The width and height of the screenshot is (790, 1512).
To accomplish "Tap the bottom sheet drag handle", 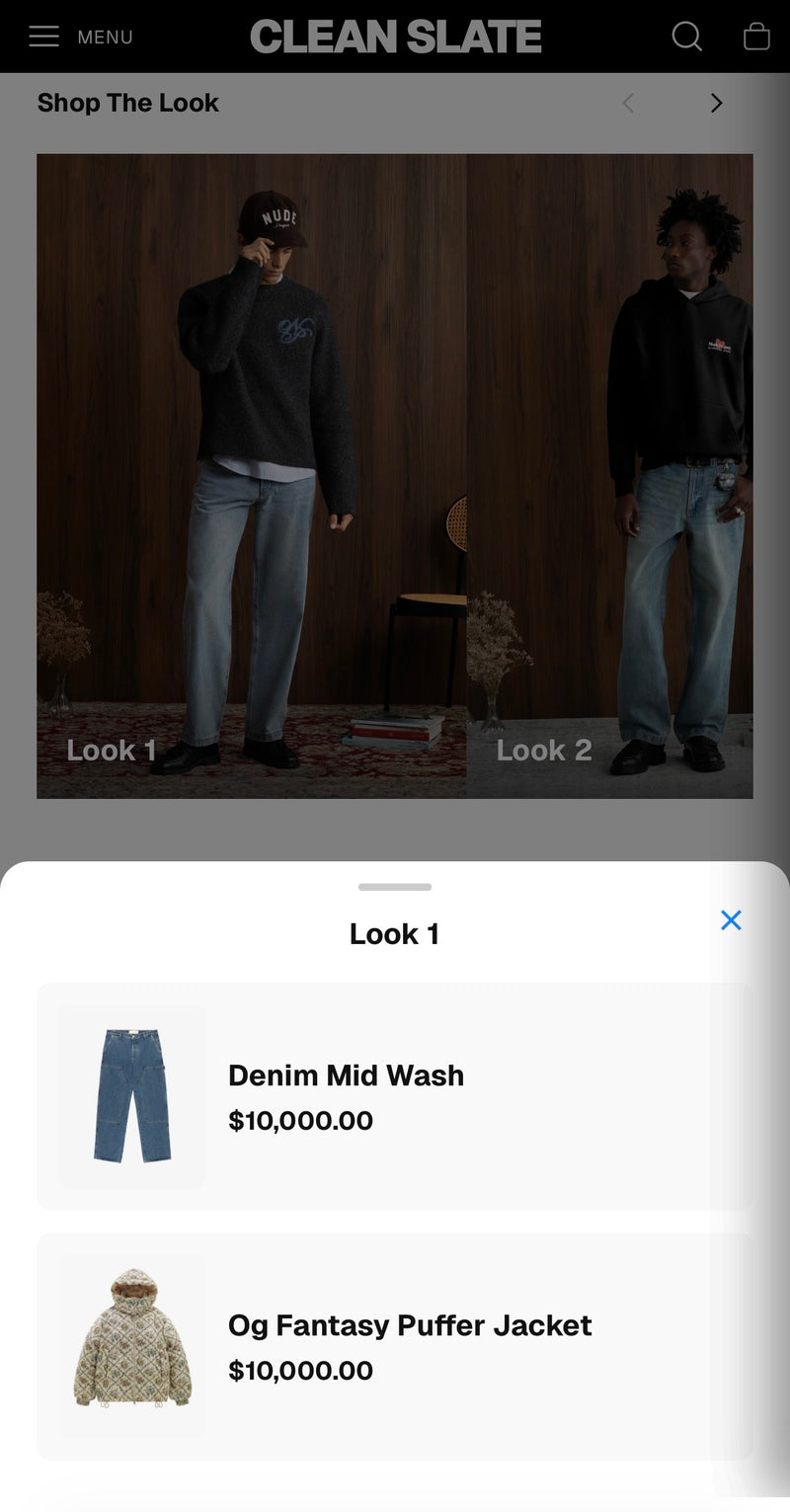I will tap(395, 887).
